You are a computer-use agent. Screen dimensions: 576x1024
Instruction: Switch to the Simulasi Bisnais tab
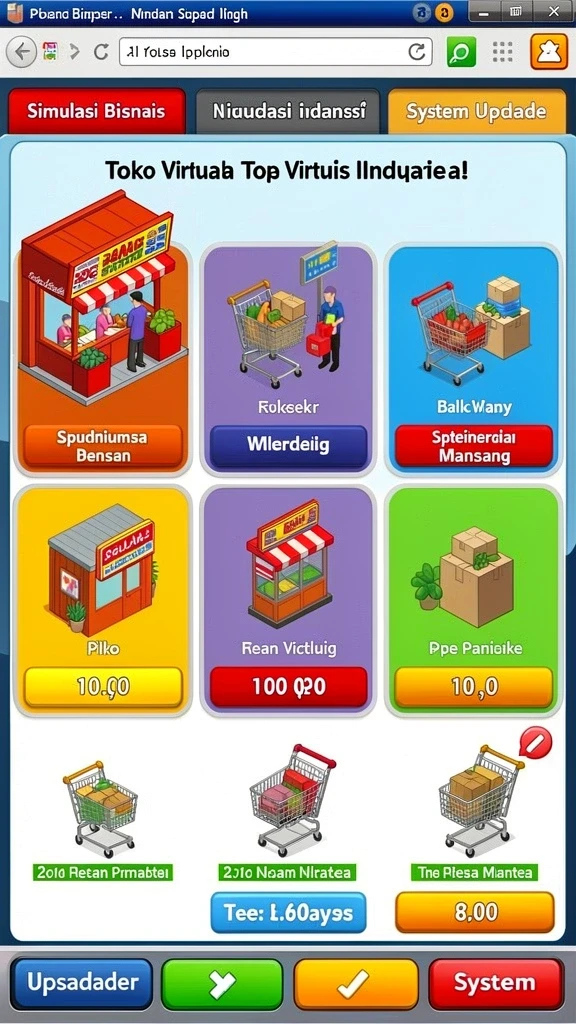[x=96, y=111]
